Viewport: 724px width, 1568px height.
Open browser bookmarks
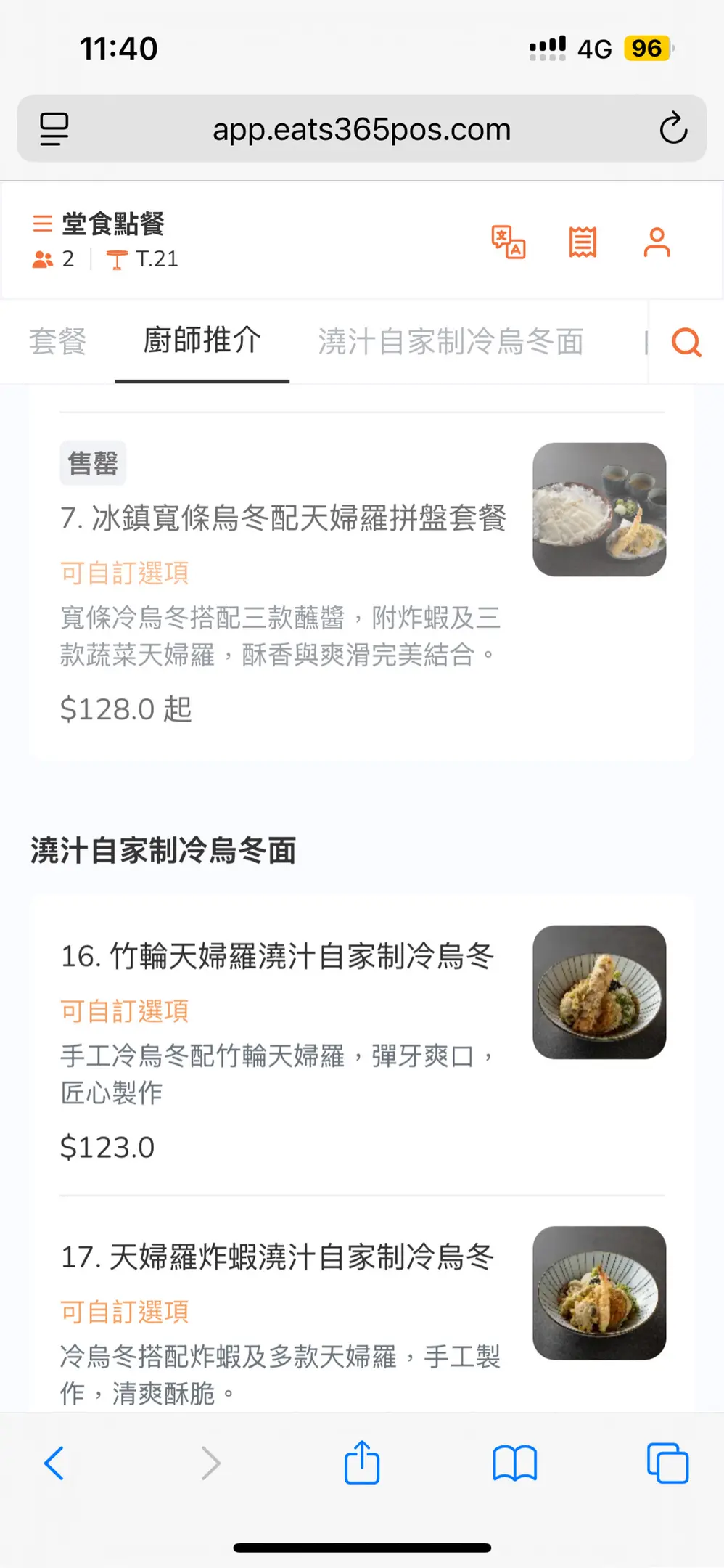514,1463
